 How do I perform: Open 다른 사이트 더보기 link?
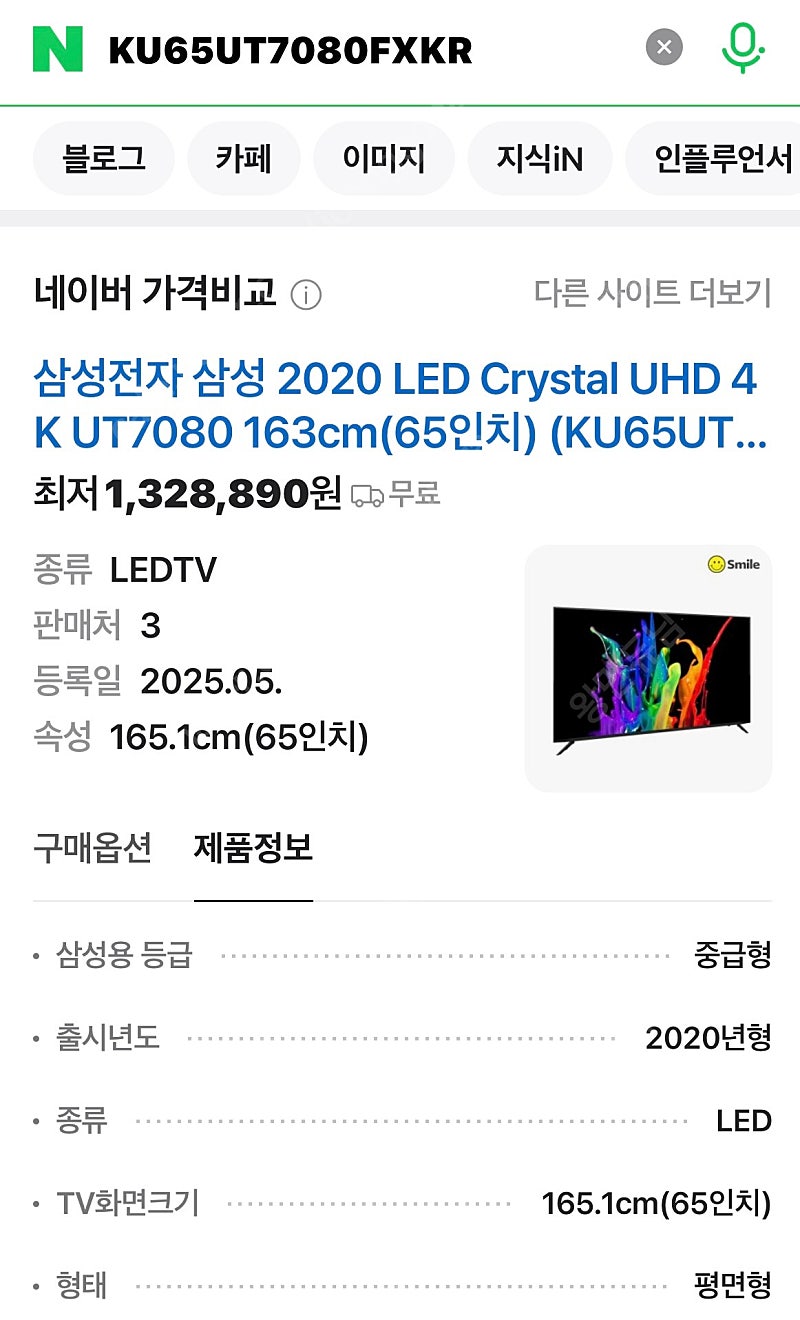coord(653,293)
